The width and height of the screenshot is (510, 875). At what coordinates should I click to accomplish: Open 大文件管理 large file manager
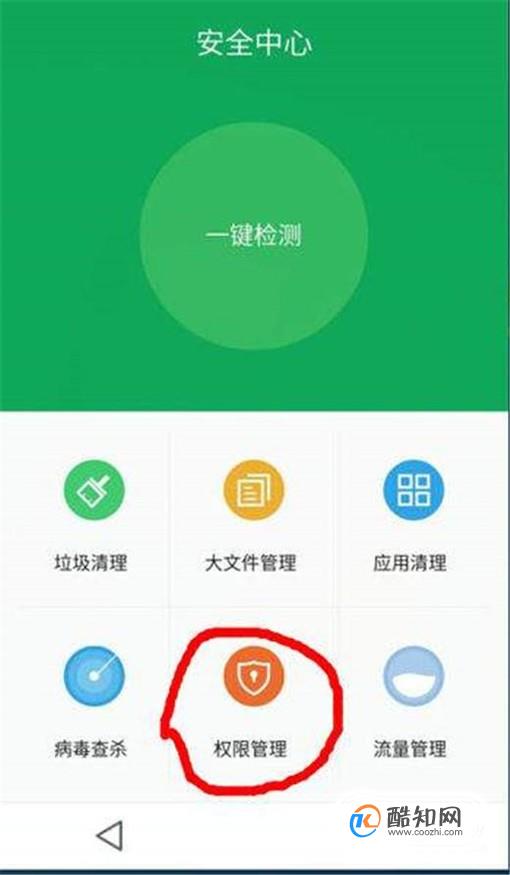[252, 517]
